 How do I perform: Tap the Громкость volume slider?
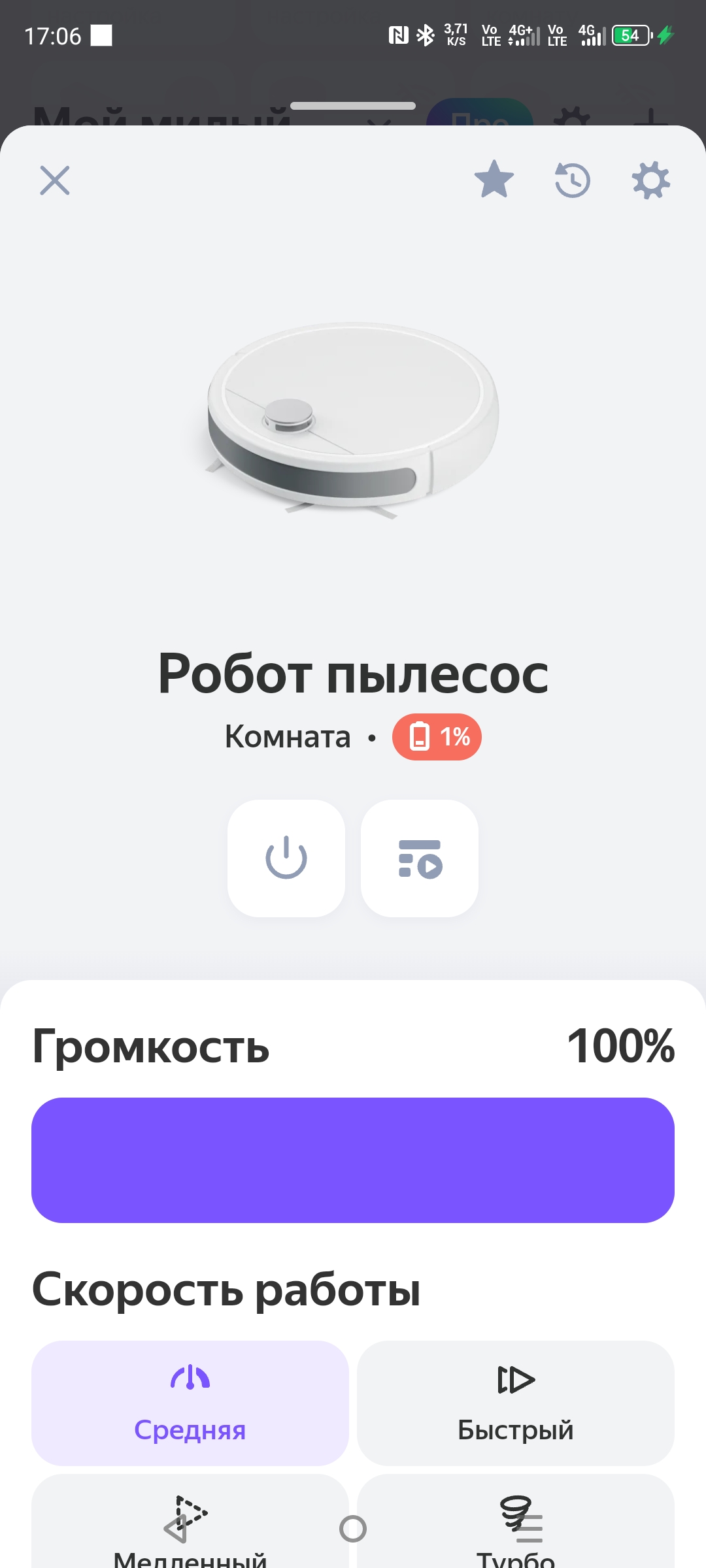pyautogui.click(x=353, y=1160)
